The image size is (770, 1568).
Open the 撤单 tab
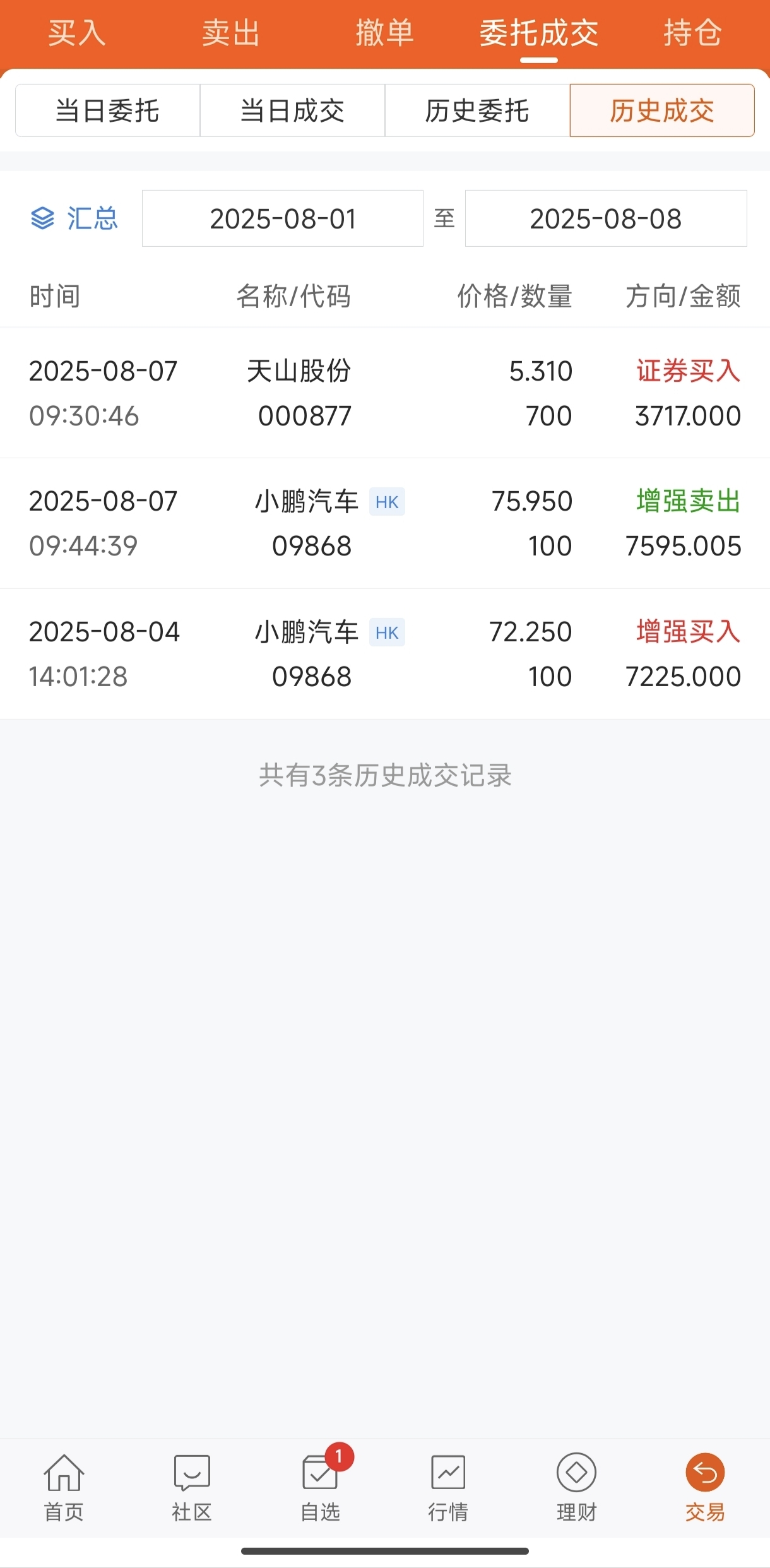point(384,33)
